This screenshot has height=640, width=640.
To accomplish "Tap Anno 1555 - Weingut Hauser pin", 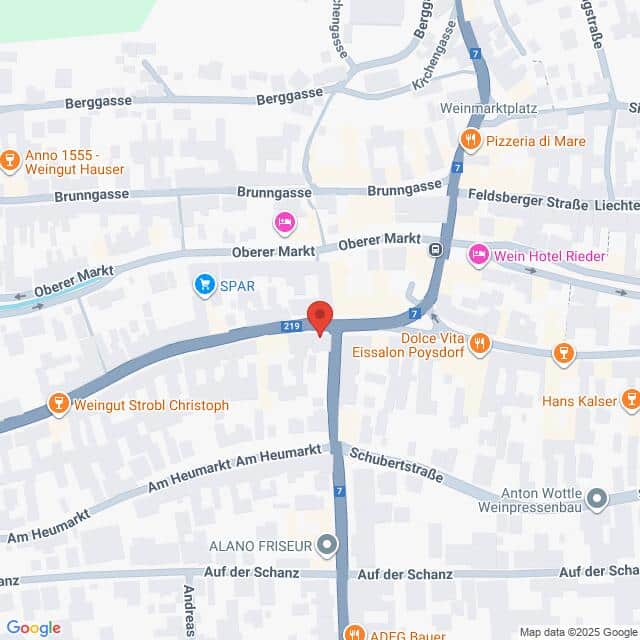I will point(10,159).
